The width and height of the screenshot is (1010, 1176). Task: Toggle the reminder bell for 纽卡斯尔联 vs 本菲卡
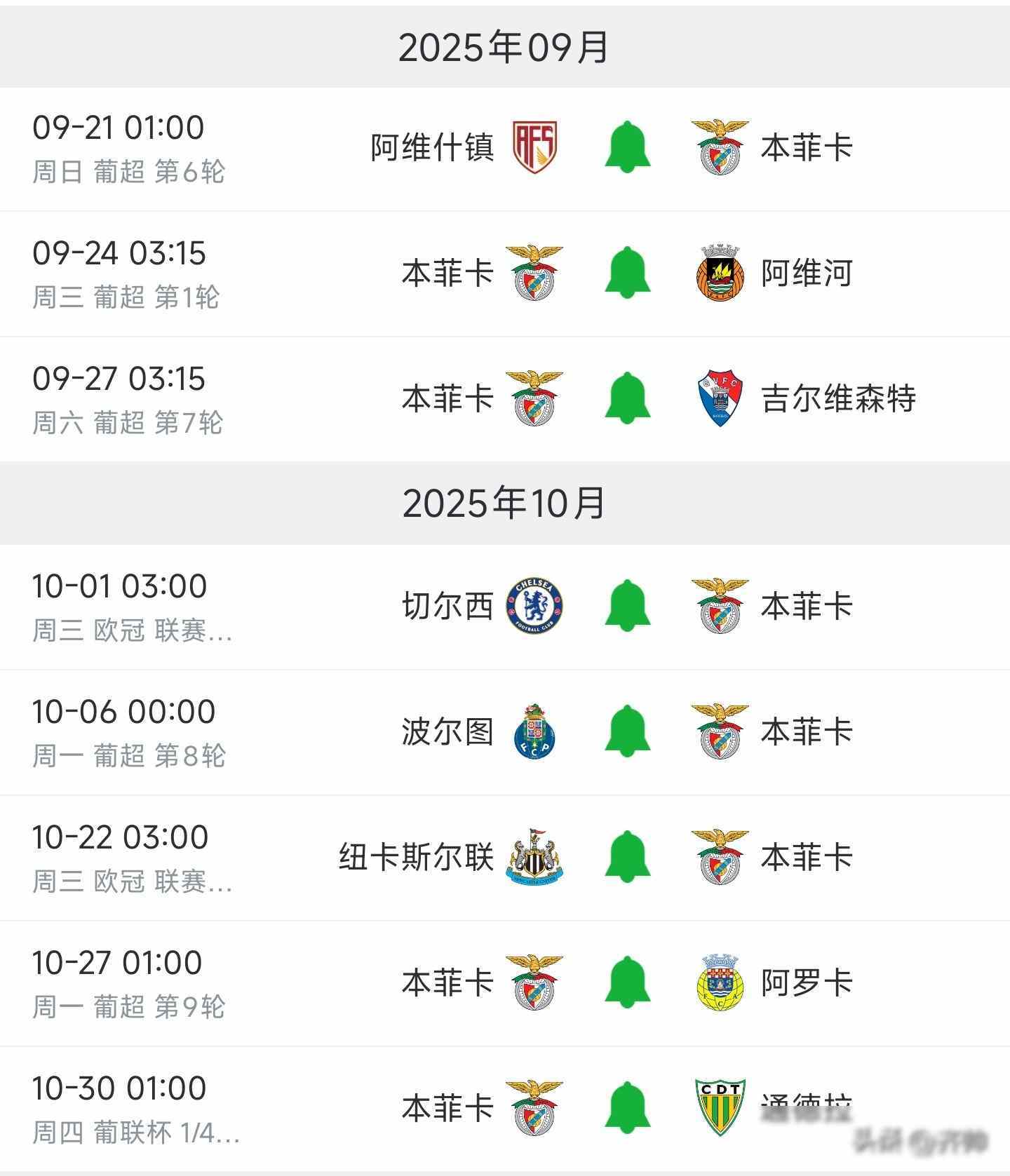click(627, 856)
